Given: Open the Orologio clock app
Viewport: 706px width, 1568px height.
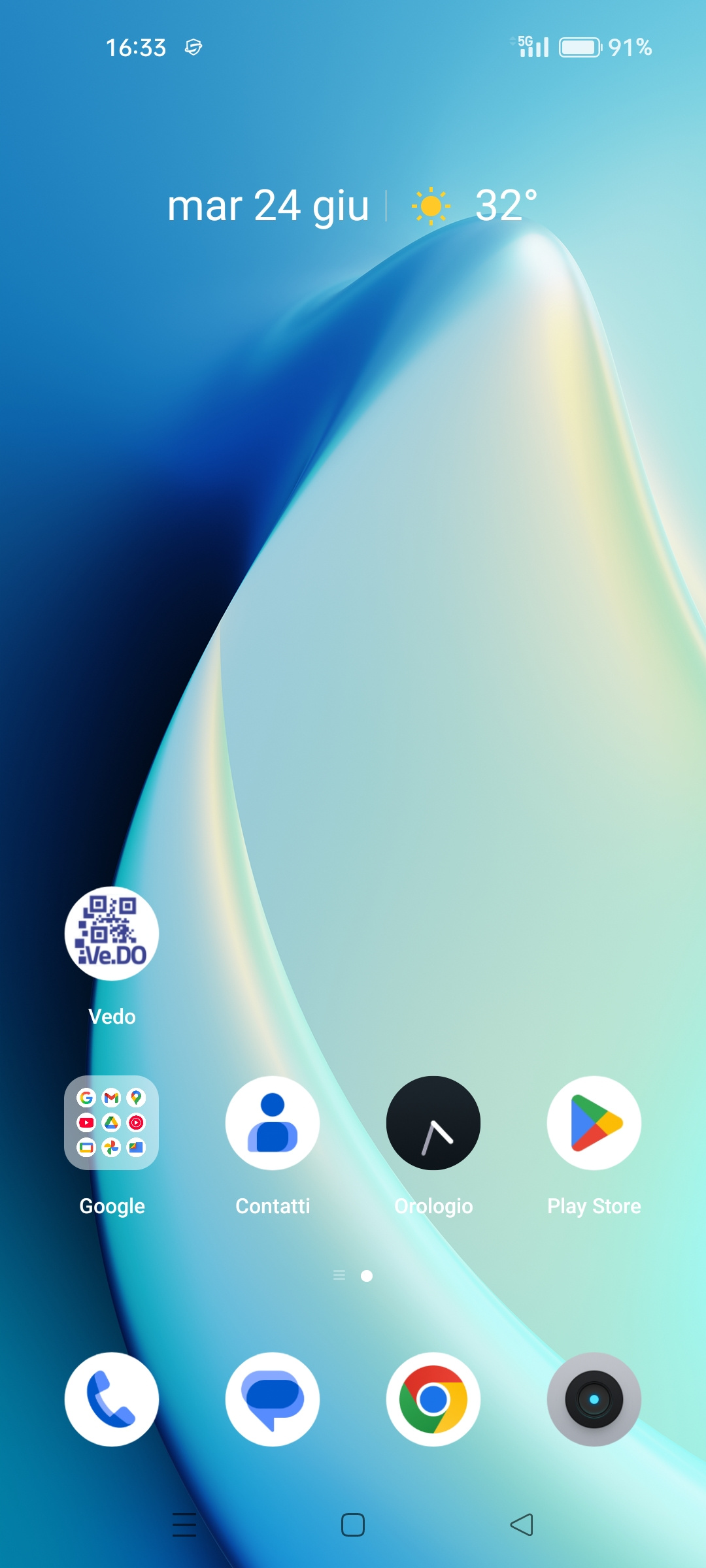Looking at the screenshot, I should 433,1122.
